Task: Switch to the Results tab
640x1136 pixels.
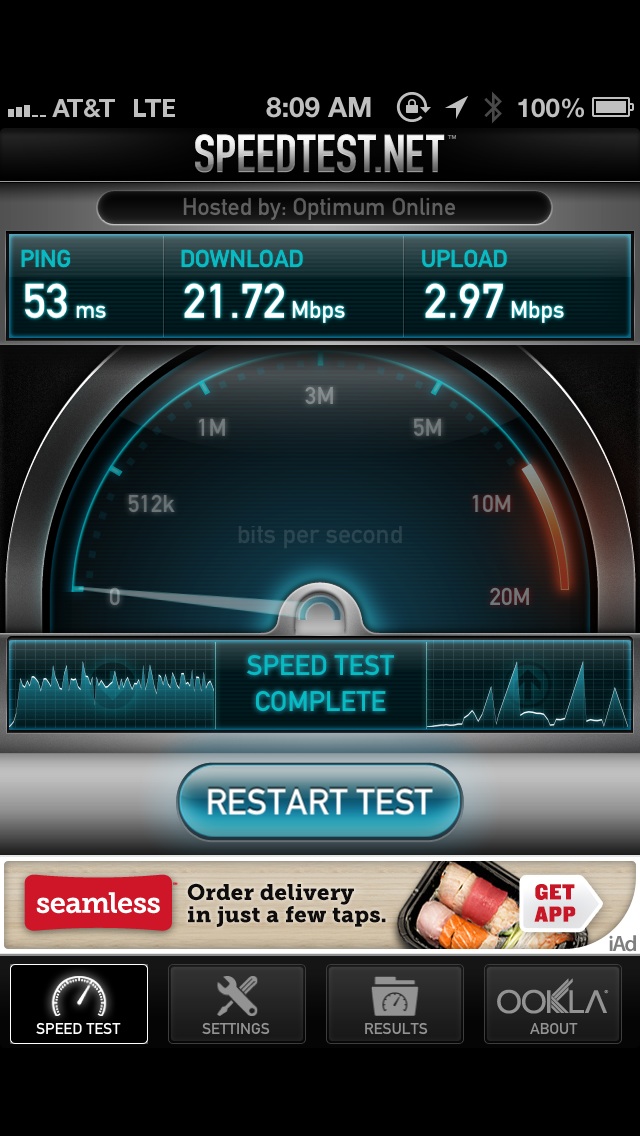Action: [x=395, y=1003]
